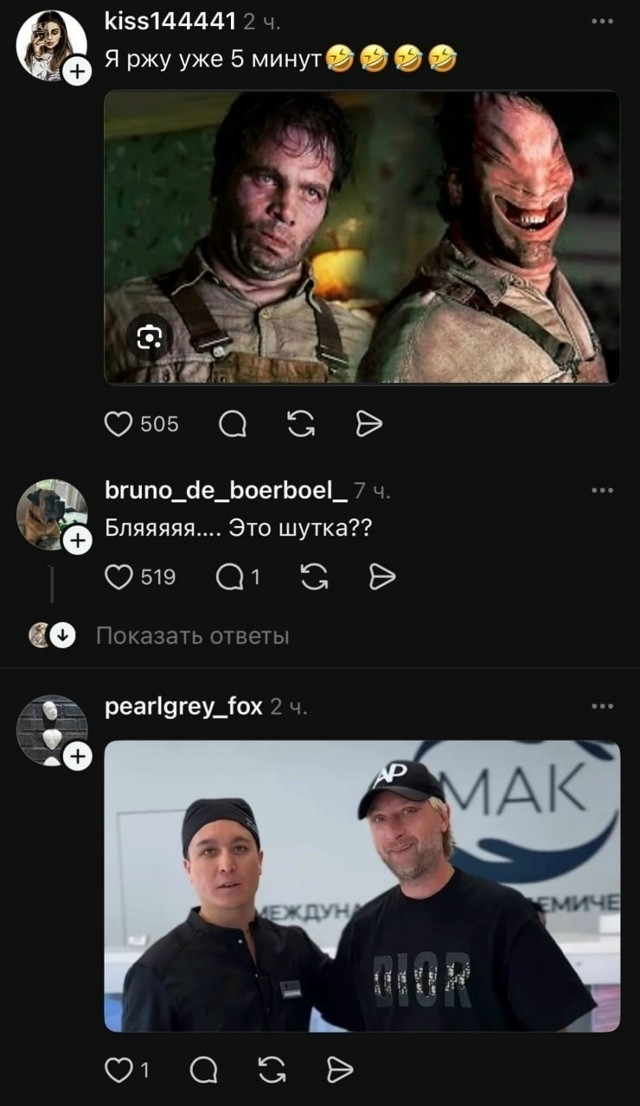Open overflow menu on pearlgrey_fox's post

click(x=602, y=706)
